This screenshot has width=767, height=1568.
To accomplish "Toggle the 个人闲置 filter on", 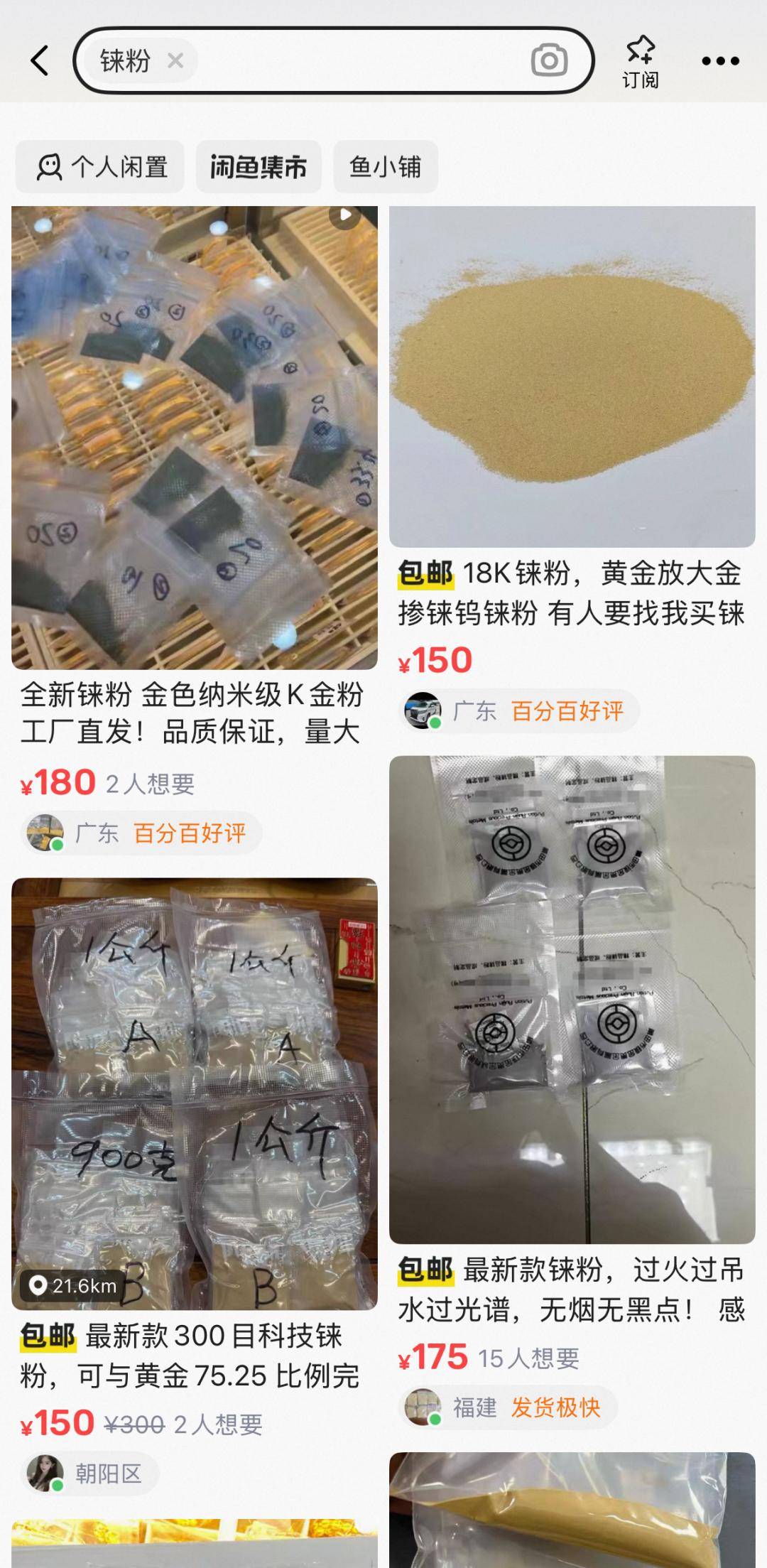I will (99, 166).
